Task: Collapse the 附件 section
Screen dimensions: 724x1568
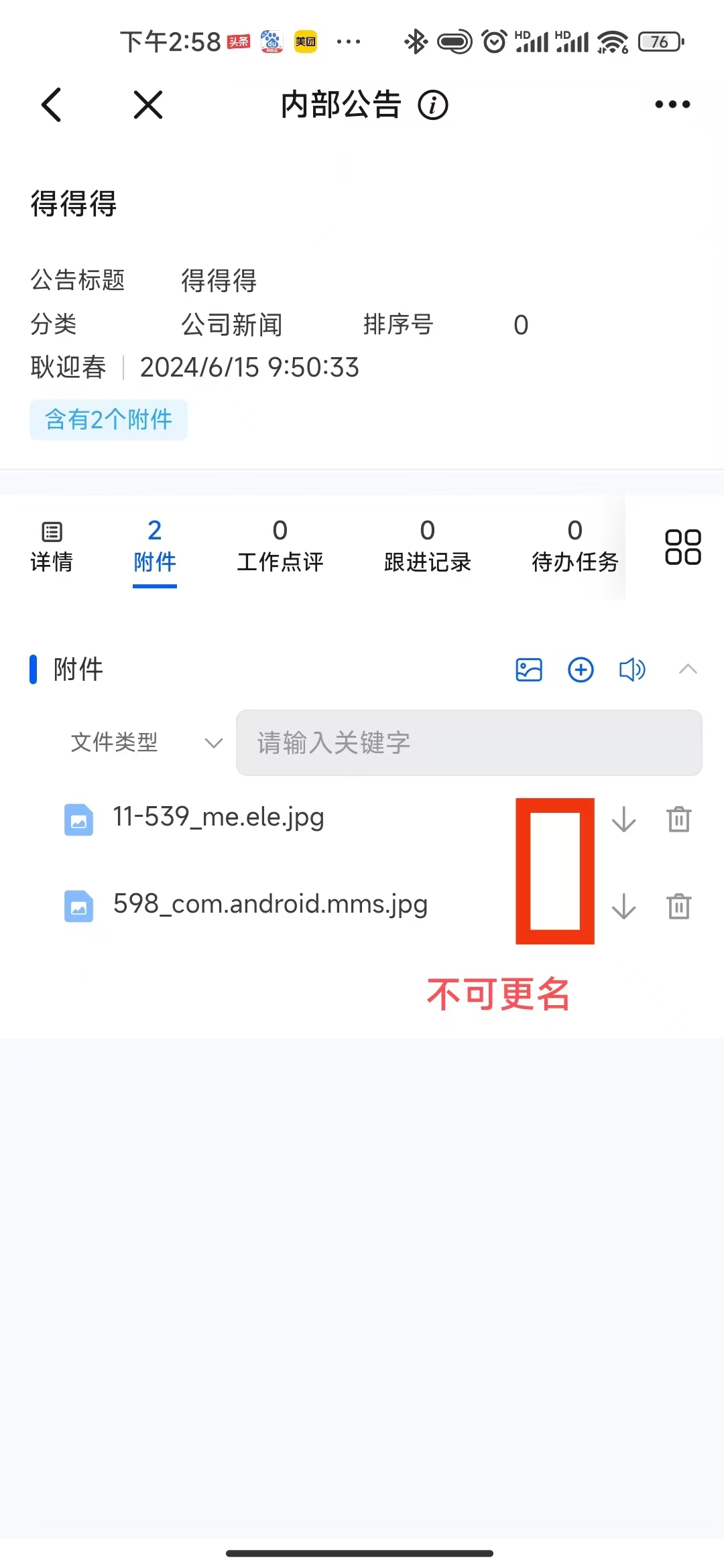Action: tap(688, 669)
